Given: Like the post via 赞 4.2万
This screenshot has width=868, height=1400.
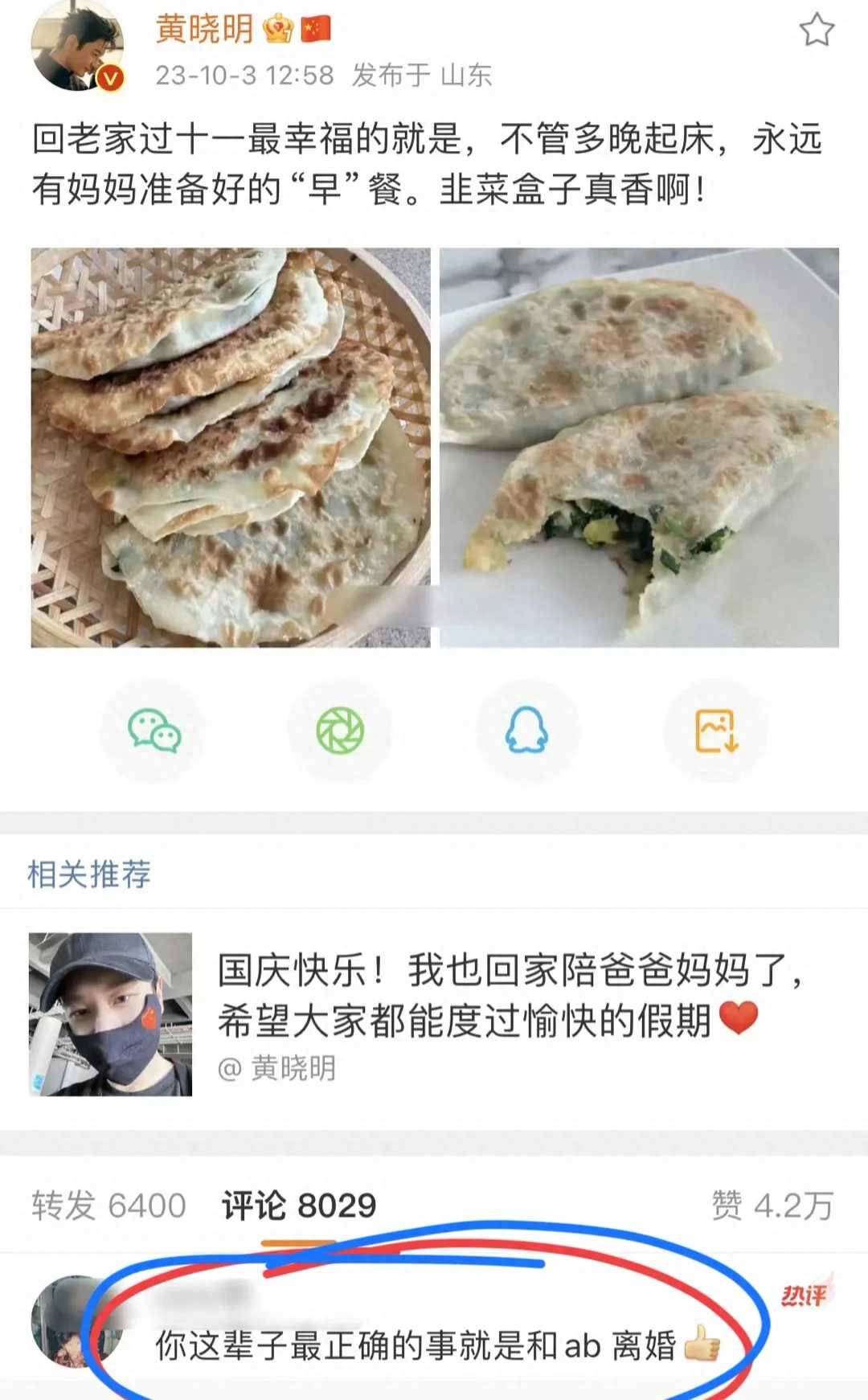Looking at the screenshot, I should (772, 1206).
